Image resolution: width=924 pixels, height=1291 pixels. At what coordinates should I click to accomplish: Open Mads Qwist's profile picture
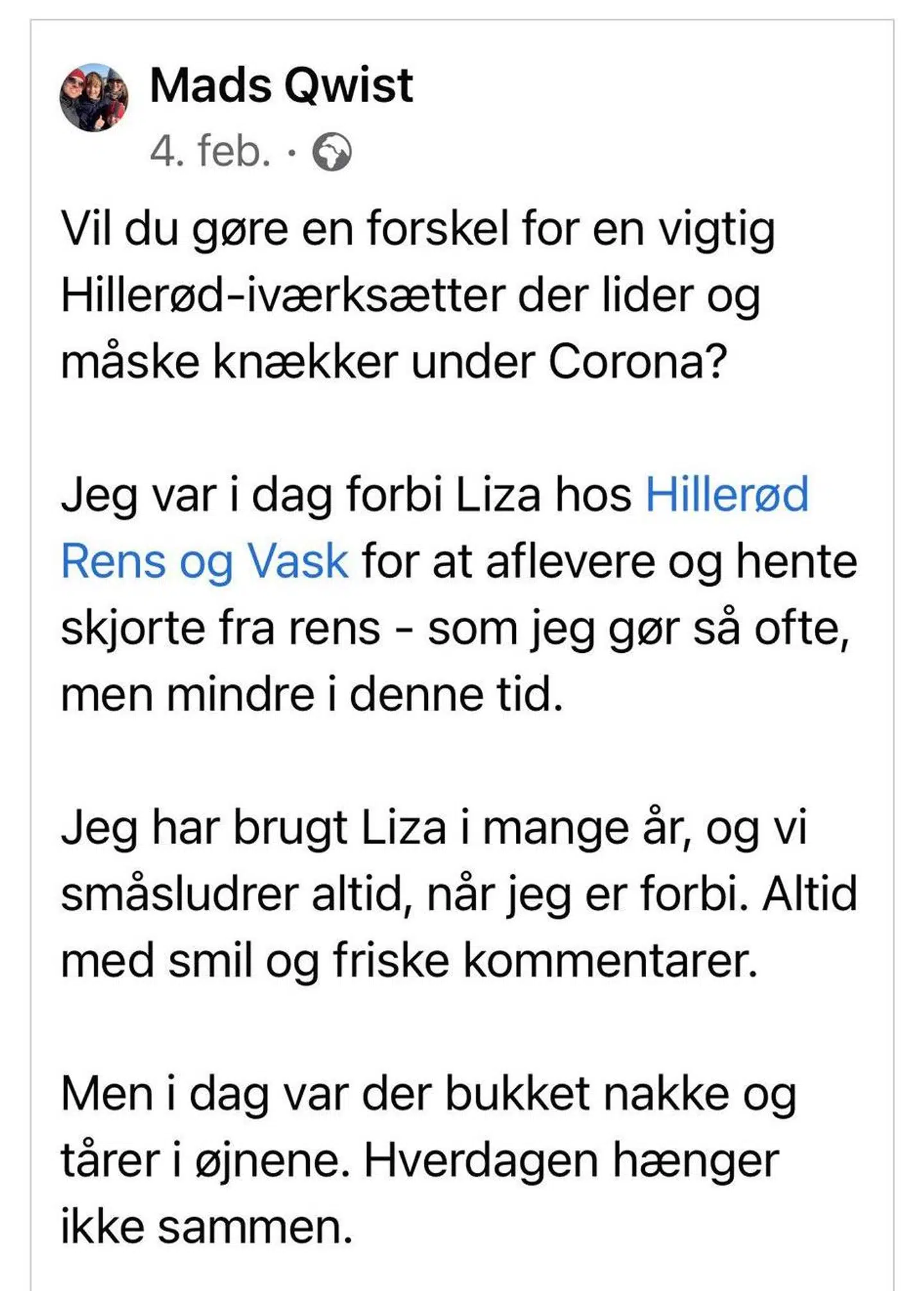coord(94,98)
